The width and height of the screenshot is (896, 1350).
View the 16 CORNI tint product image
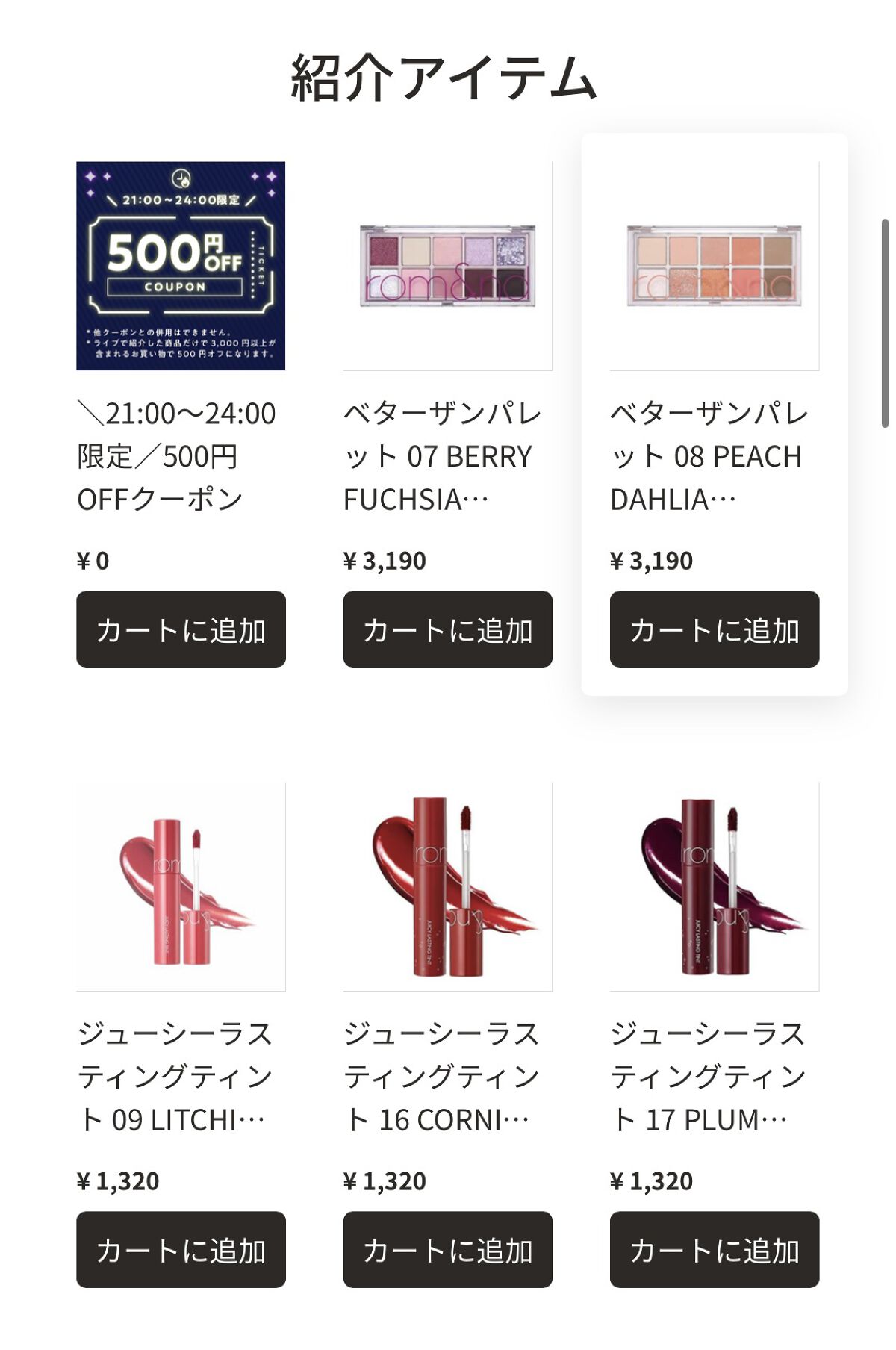(x=447, y=886)
